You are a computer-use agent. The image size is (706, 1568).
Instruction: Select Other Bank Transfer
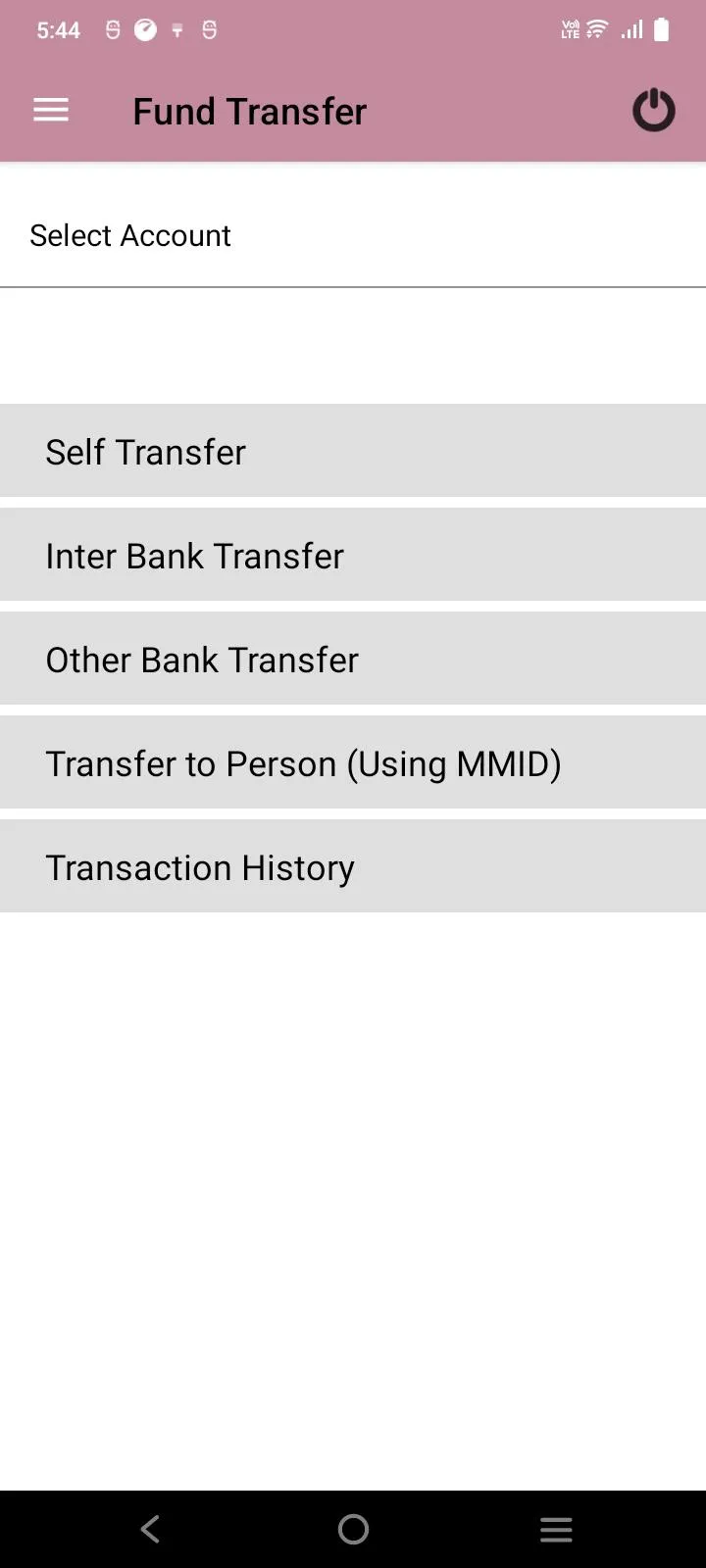(x=353, y=659)
